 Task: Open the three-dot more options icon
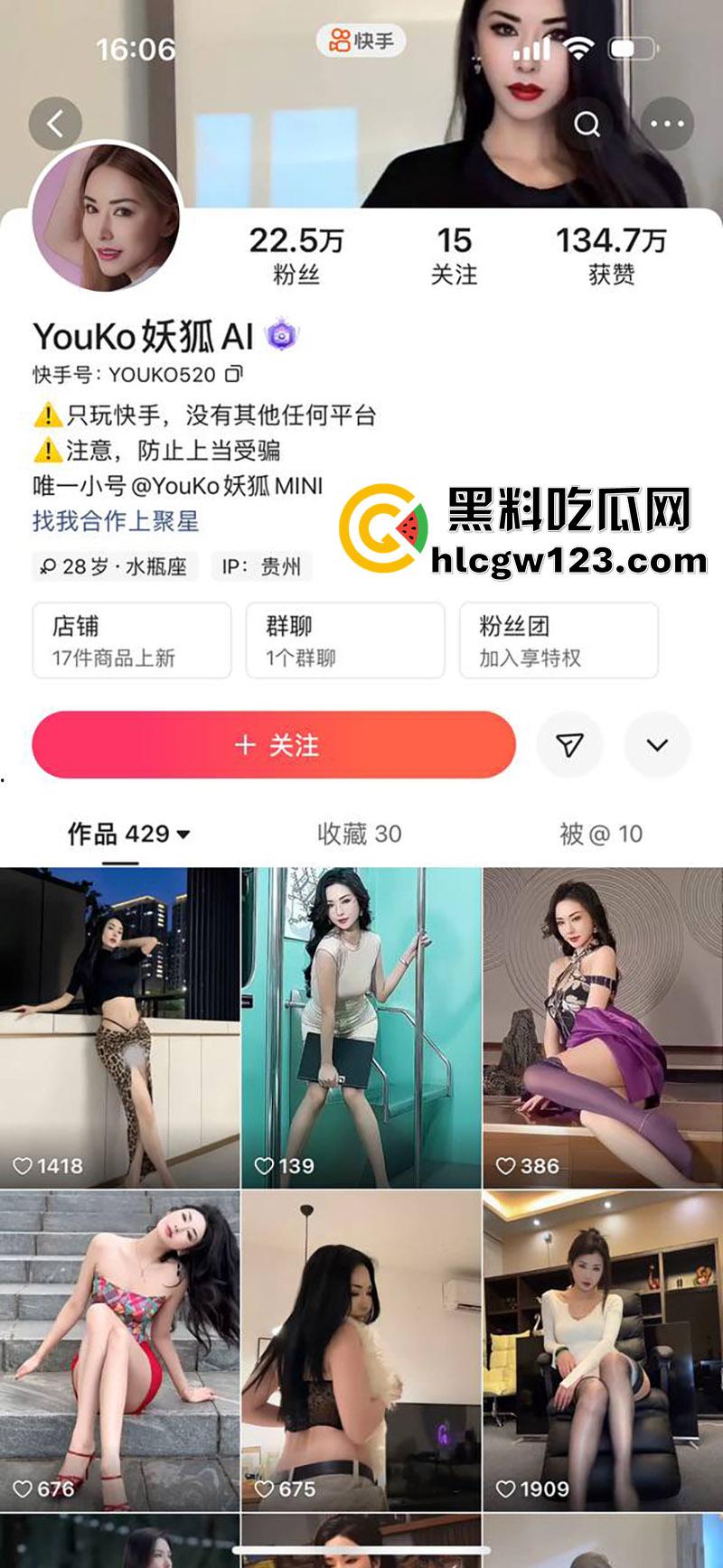(666, 122)
